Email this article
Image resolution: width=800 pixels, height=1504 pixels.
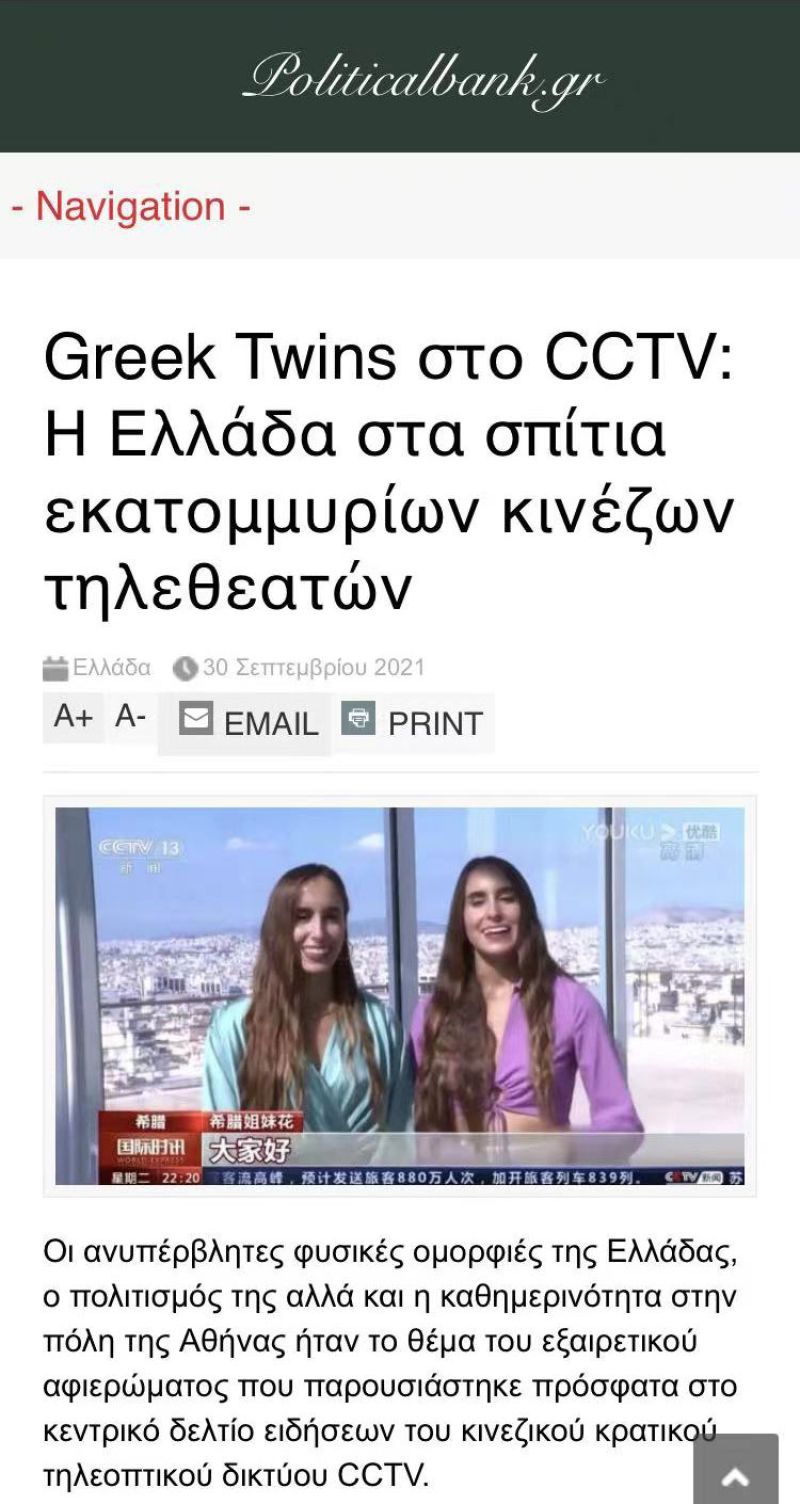point(248,722)
